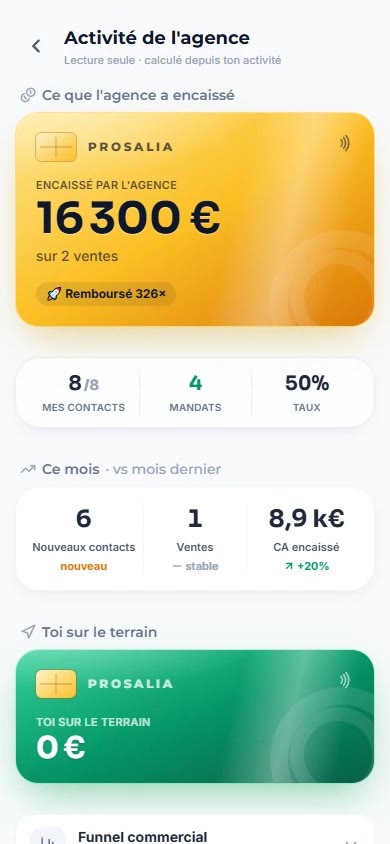Expand the Funnel commercial section
Image resolution: width=390 pixels, height=844 pixels.
(195, 830)
